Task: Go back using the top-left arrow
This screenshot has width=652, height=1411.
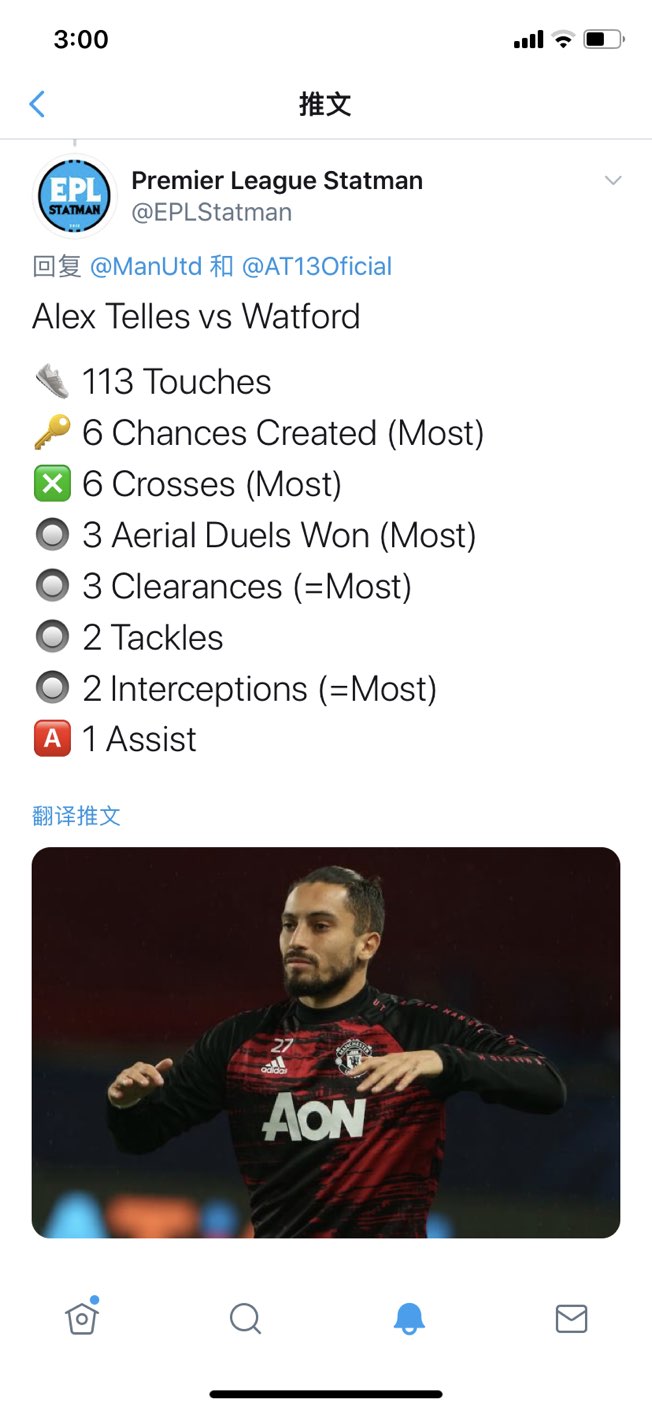Action: coord(37,104)
